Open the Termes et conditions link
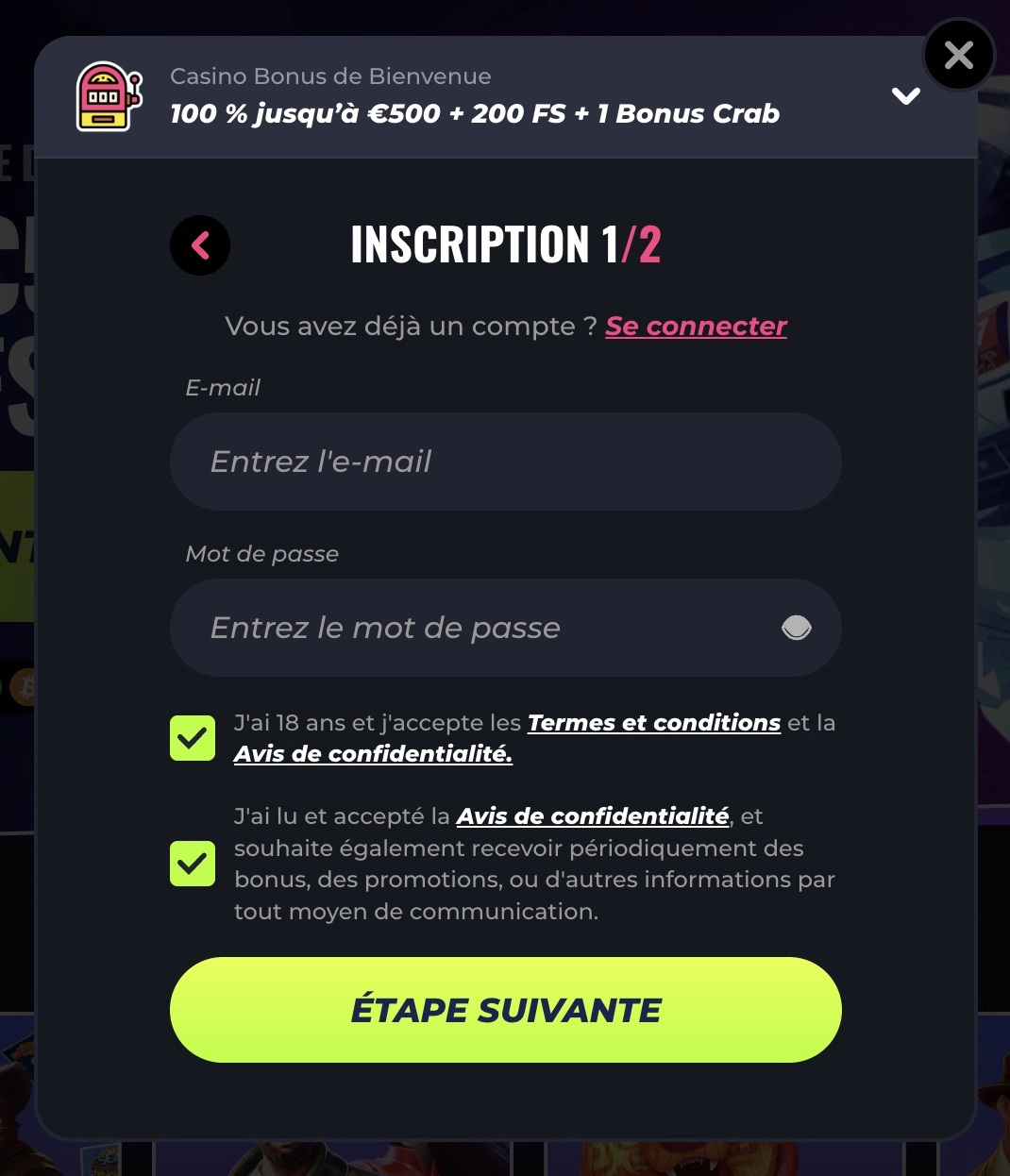 (654, 722)
